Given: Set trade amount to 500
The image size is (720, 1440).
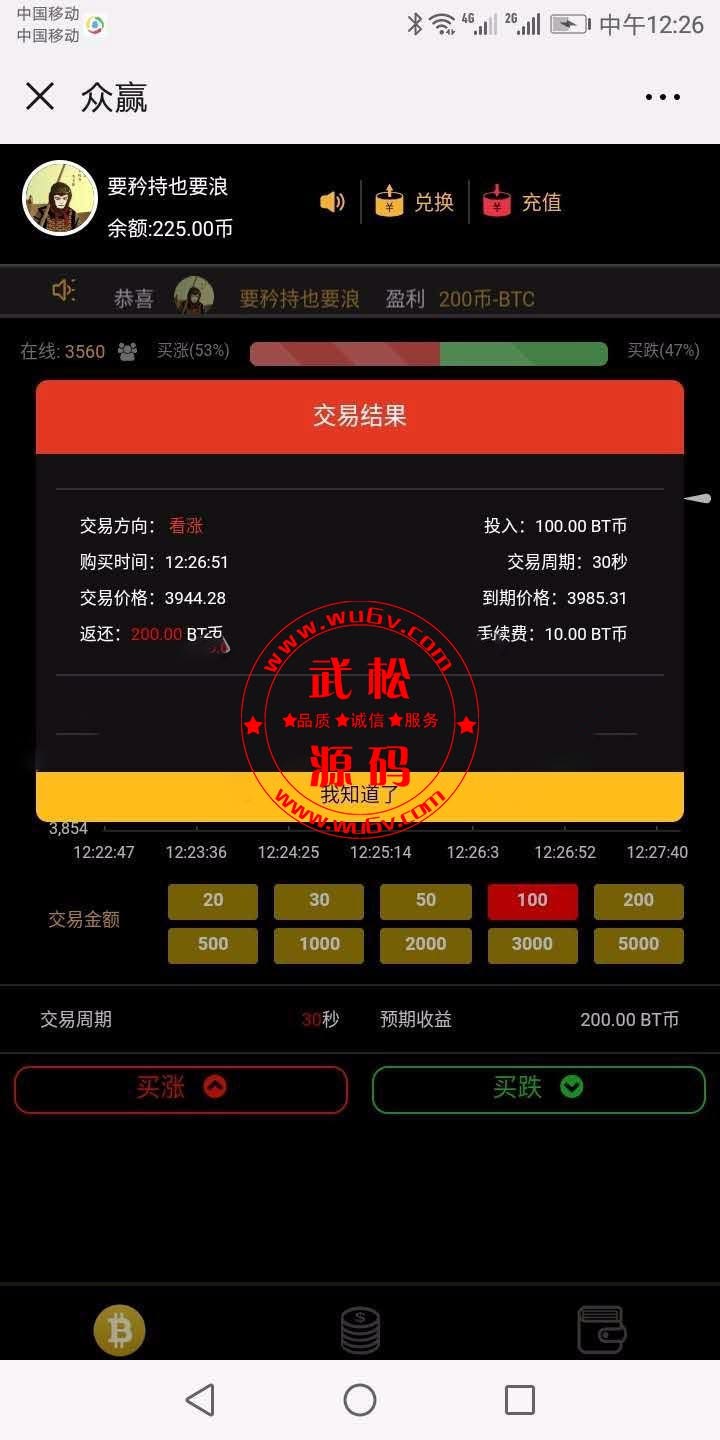Looking at the screenshot, I should tap(213, 945).
